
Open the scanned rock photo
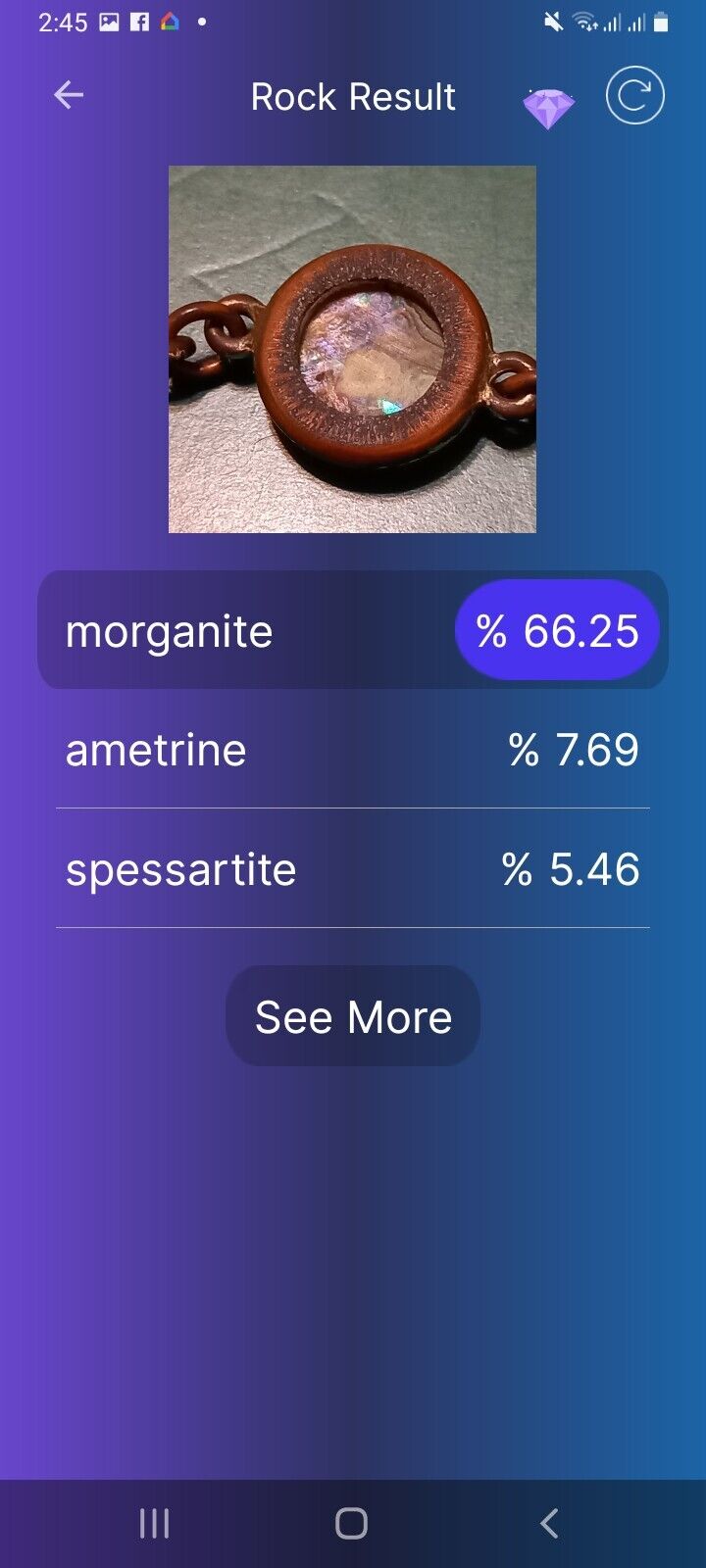(352, 350)
